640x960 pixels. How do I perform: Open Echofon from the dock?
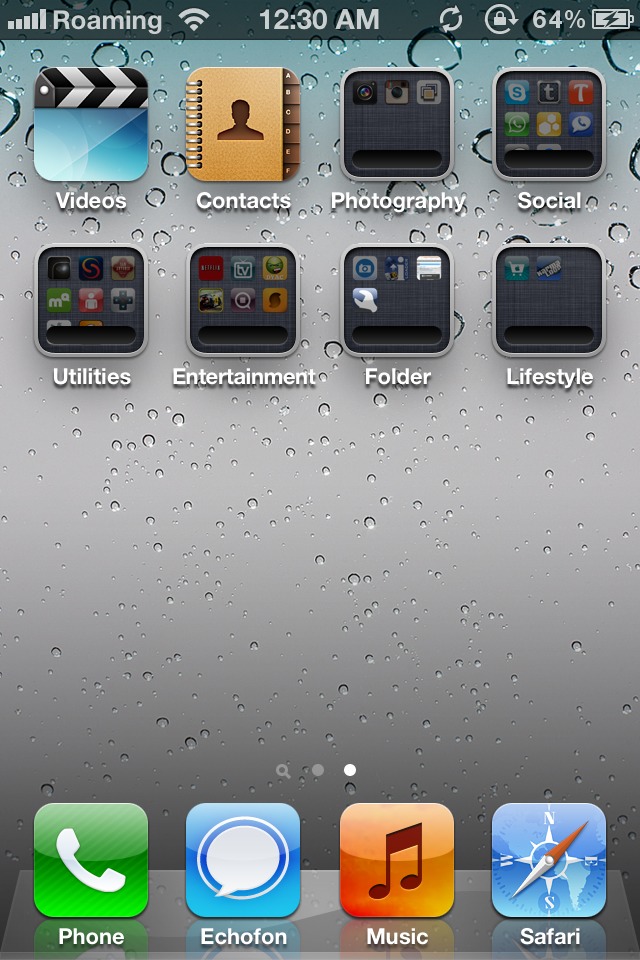[x=243, y=860]
